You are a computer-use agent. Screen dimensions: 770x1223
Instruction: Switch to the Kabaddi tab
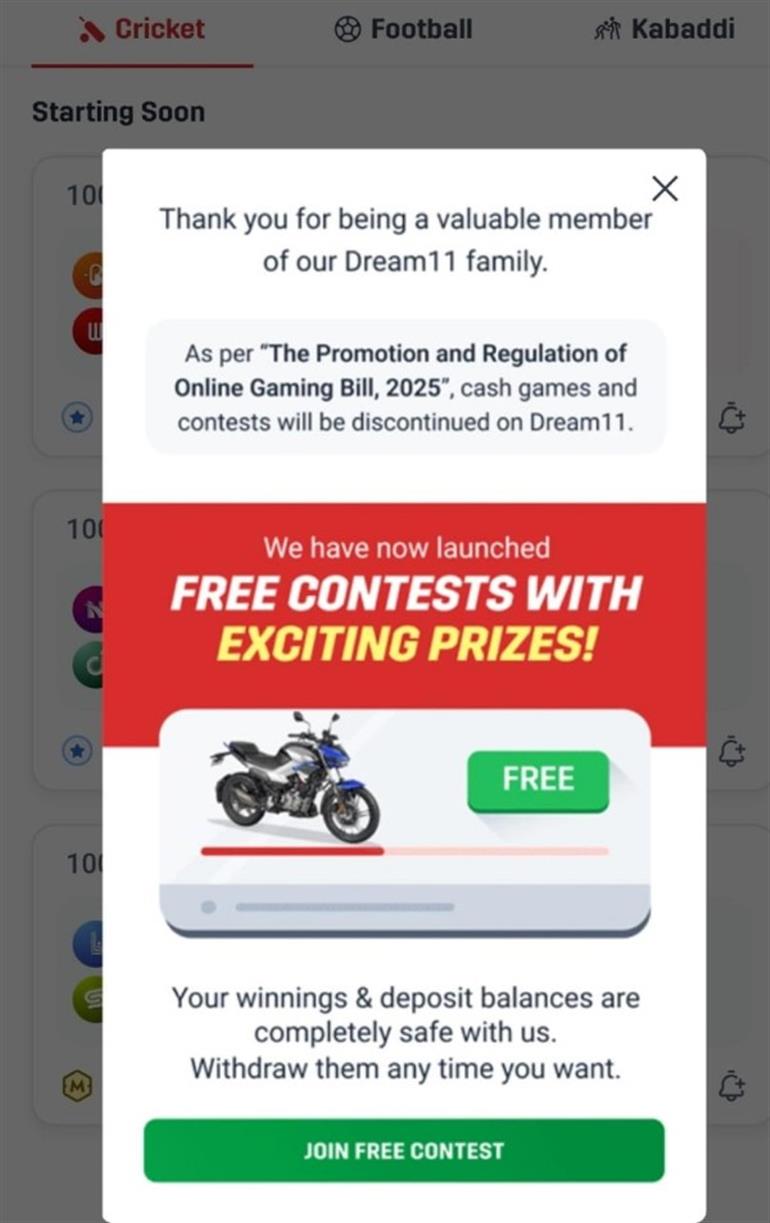click(x=665, y=30)
